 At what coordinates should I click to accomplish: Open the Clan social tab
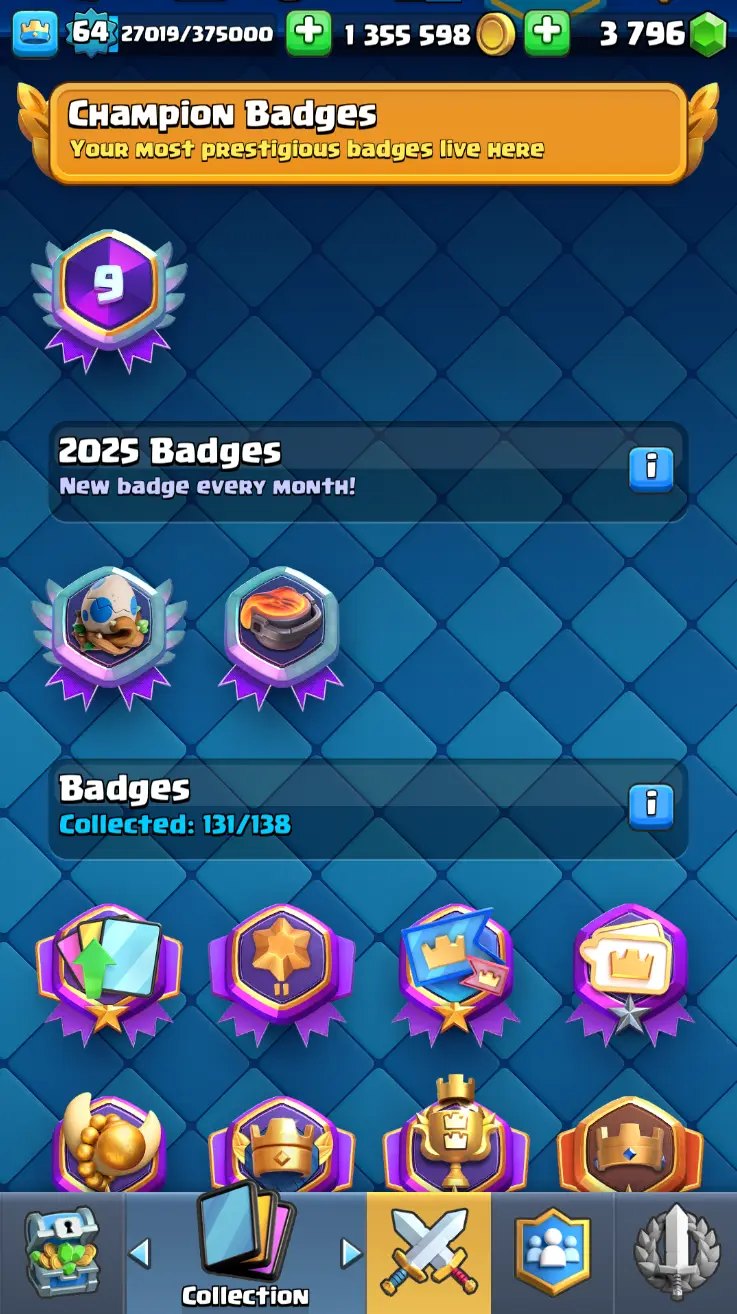pyautogui.click(x=552, y=1250)
